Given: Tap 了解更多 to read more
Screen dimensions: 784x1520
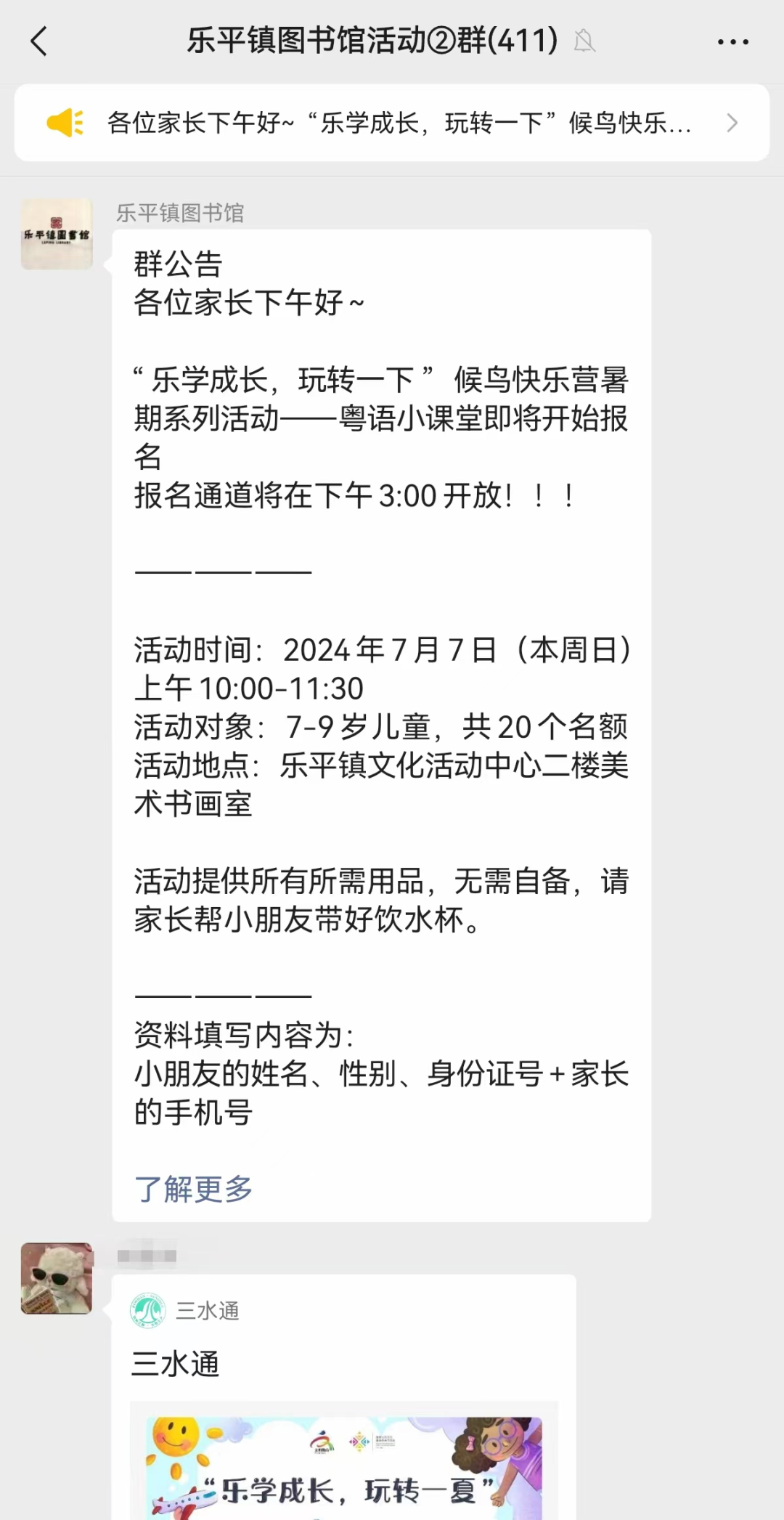Looking at the screenshot, I should point(193,1189).
